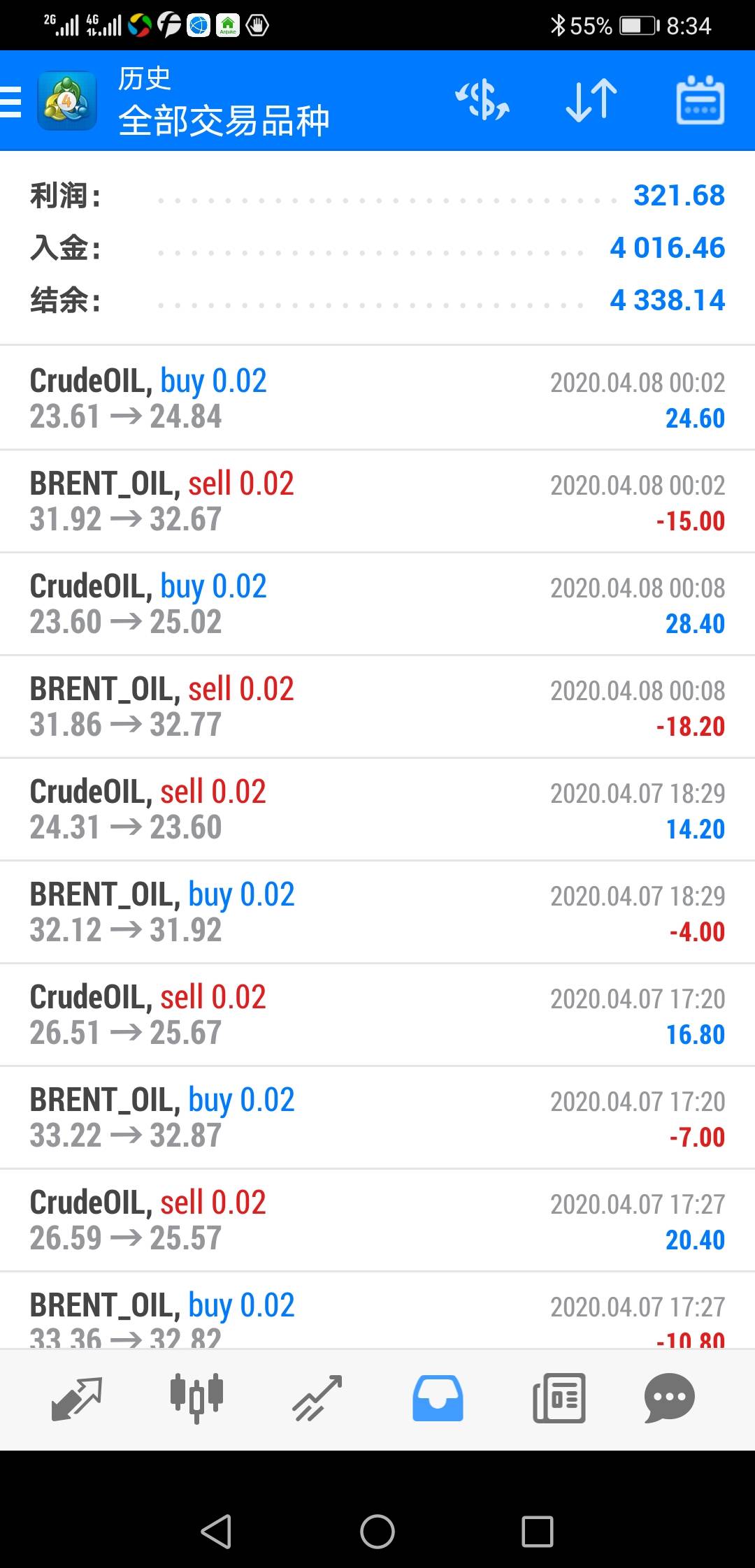Open the BRENT_OIL sell trade with -15.00

click(377, 501)
